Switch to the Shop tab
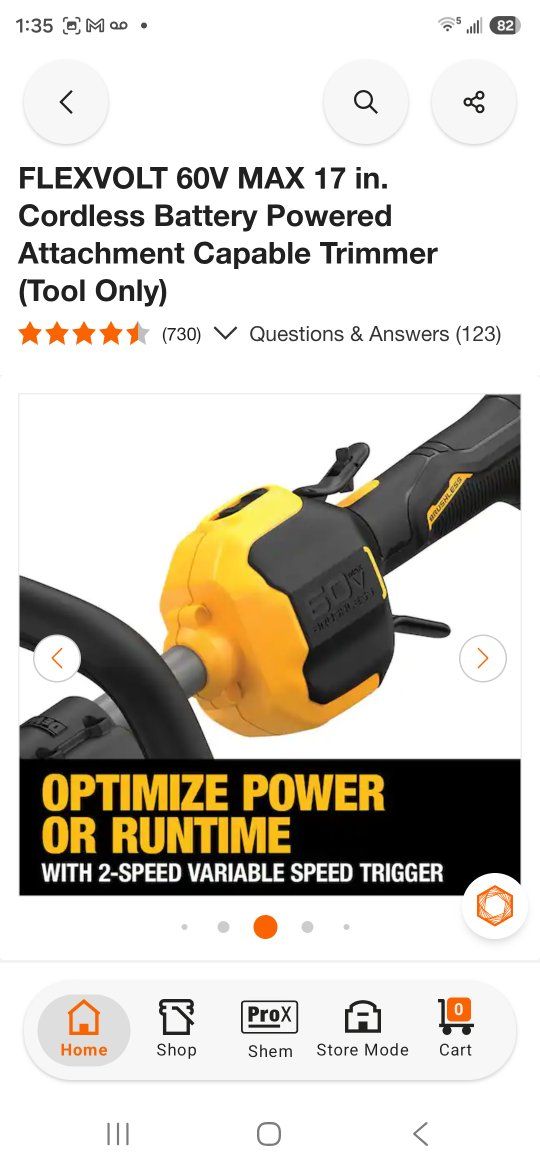540x1170 pixels. (177, 1030)
